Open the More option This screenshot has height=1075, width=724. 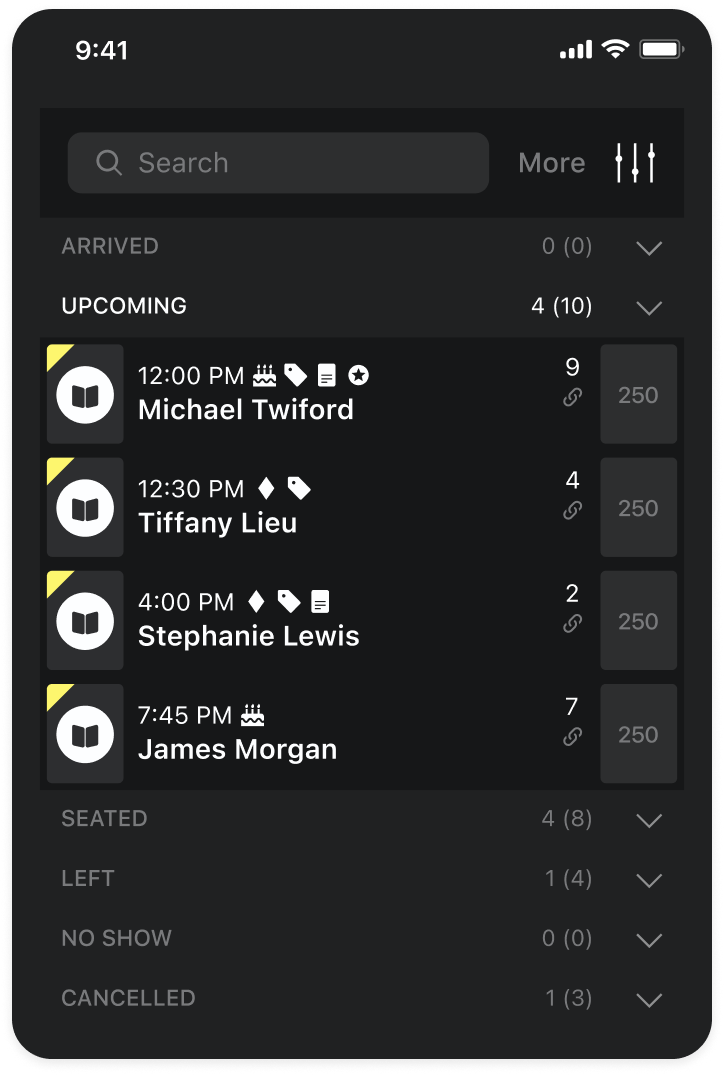click(551, 163)
